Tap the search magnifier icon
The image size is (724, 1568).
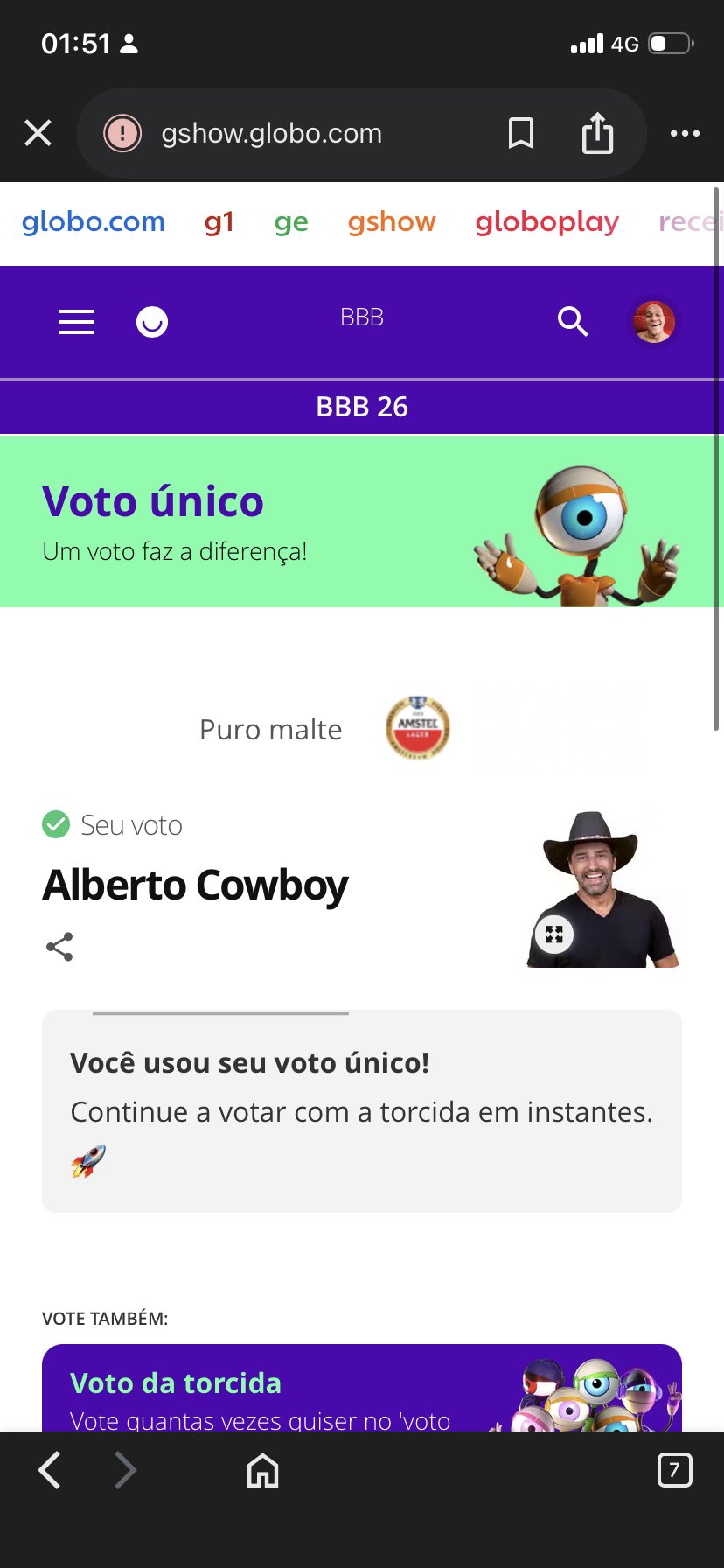tap(573, 322)
